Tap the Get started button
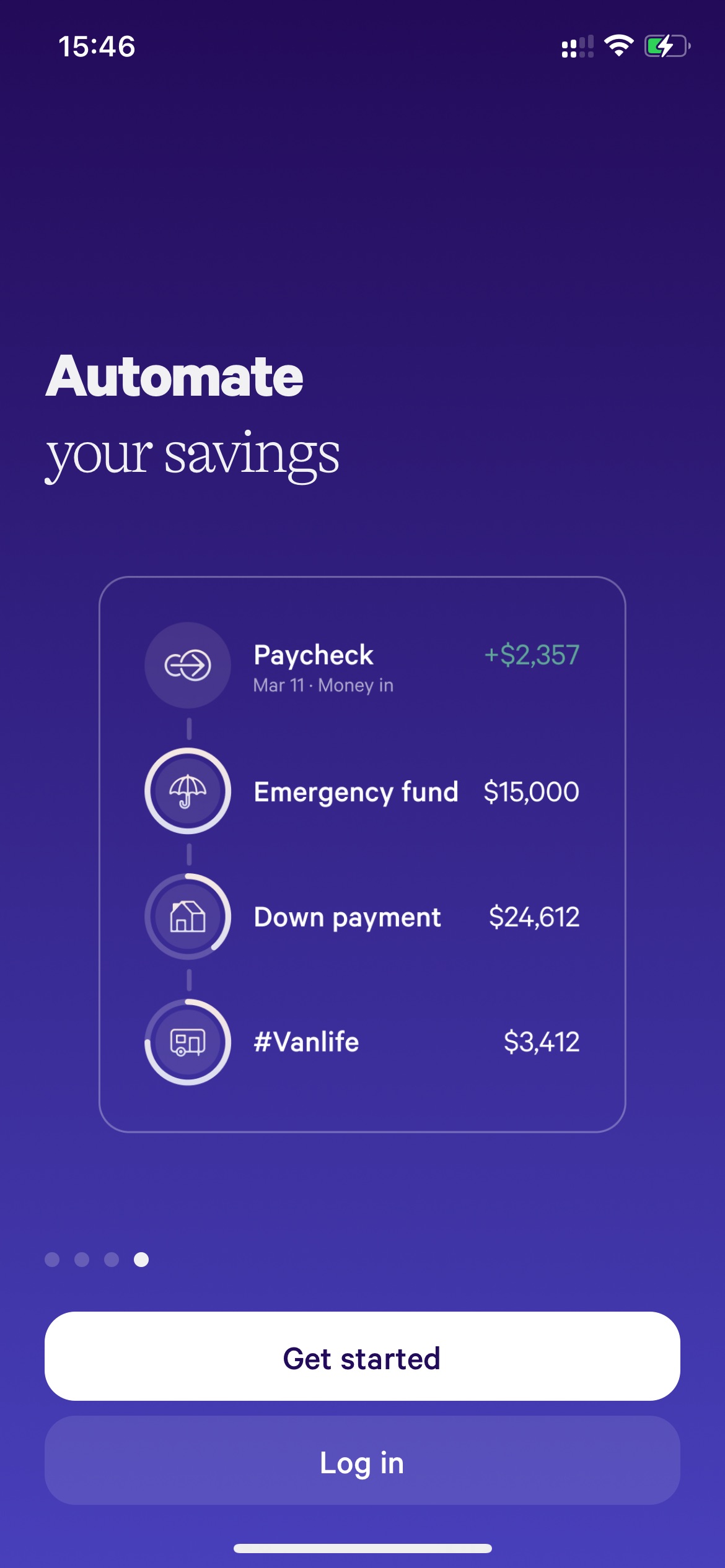 tap(362, 1356)
